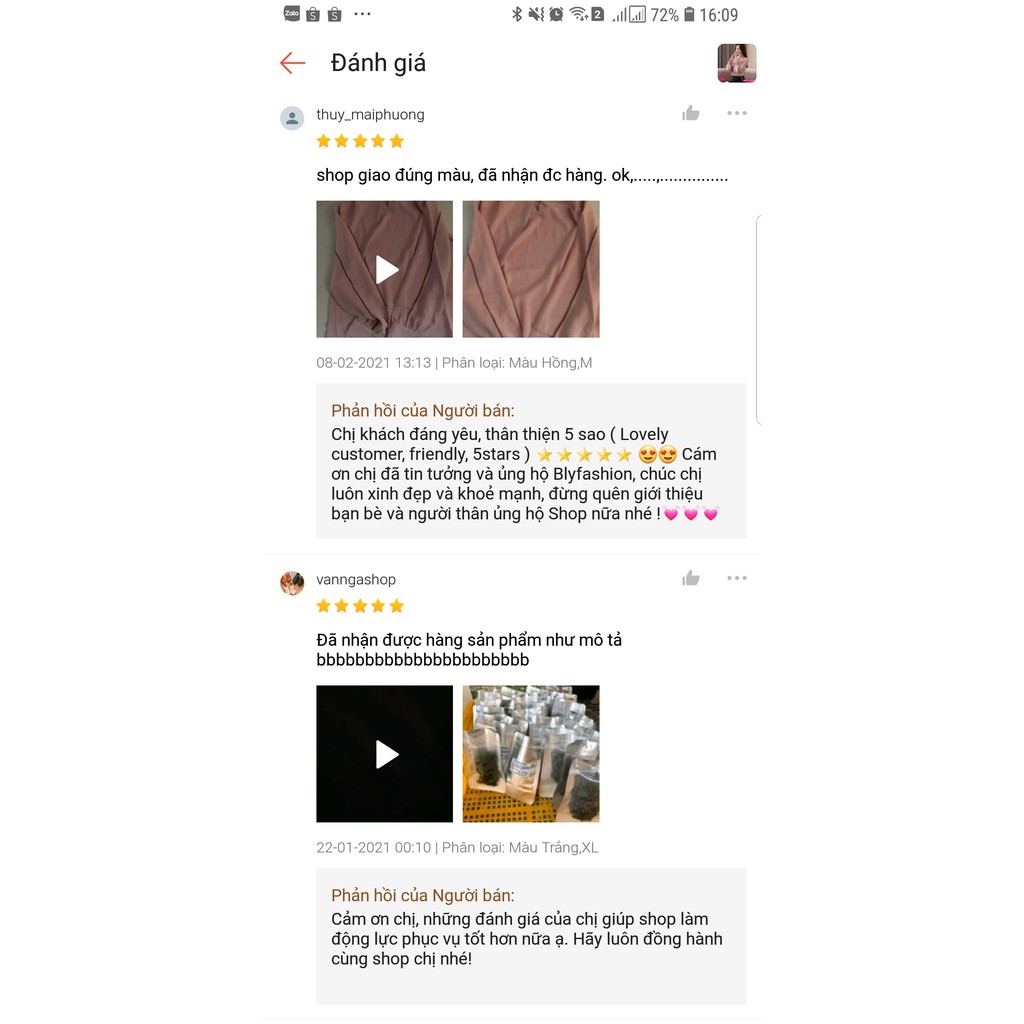Play the video in vanngashop's review
The height and width of the screenshot is (1024, 1024).
click(385, 754)
